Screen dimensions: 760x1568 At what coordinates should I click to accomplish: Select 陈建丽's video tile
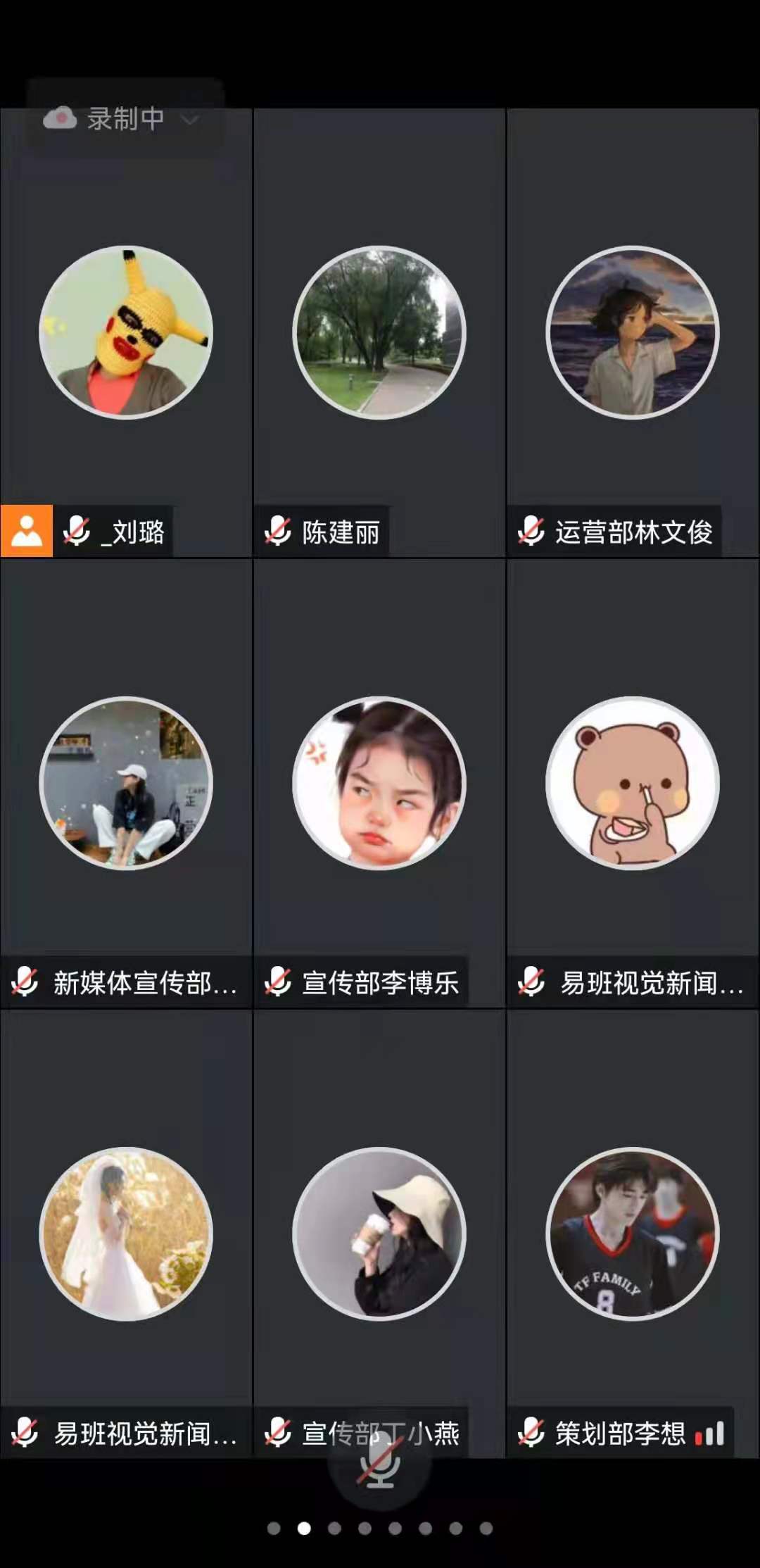[379, 332]
